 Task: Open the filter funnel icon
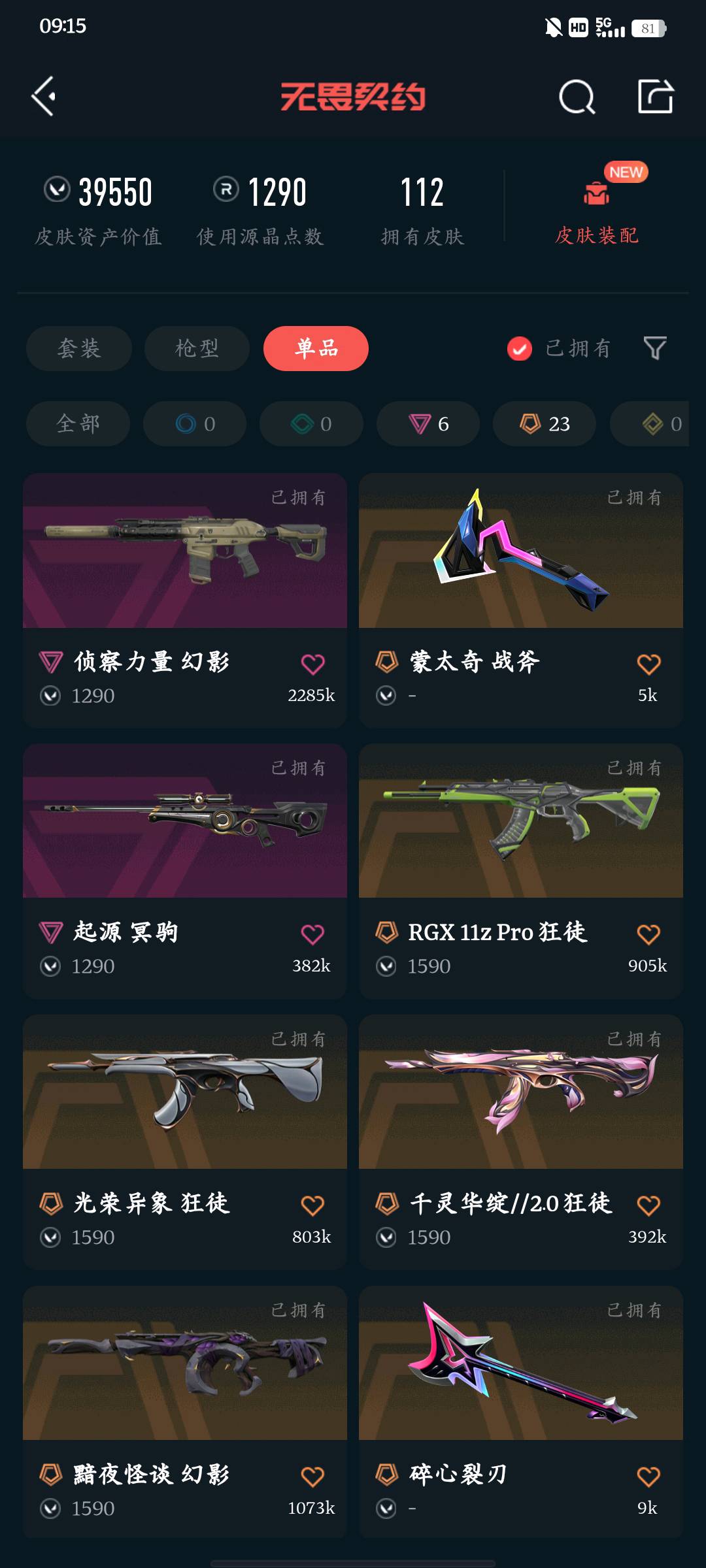(x=654, y=348)
